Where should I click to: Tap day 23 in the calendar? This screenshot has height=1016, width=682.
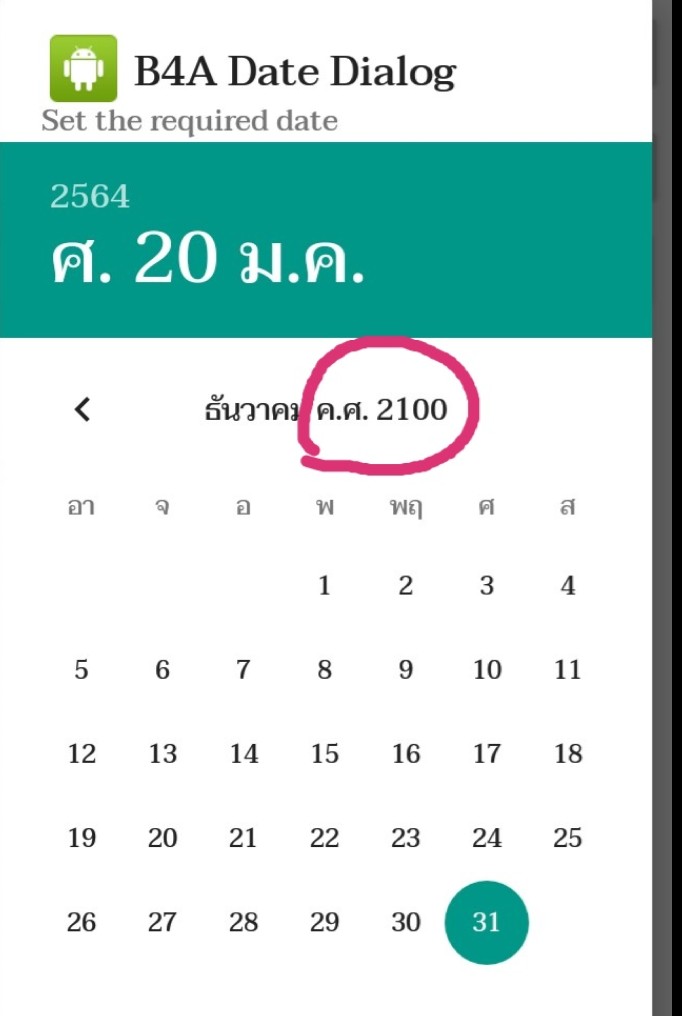point(405,838)
